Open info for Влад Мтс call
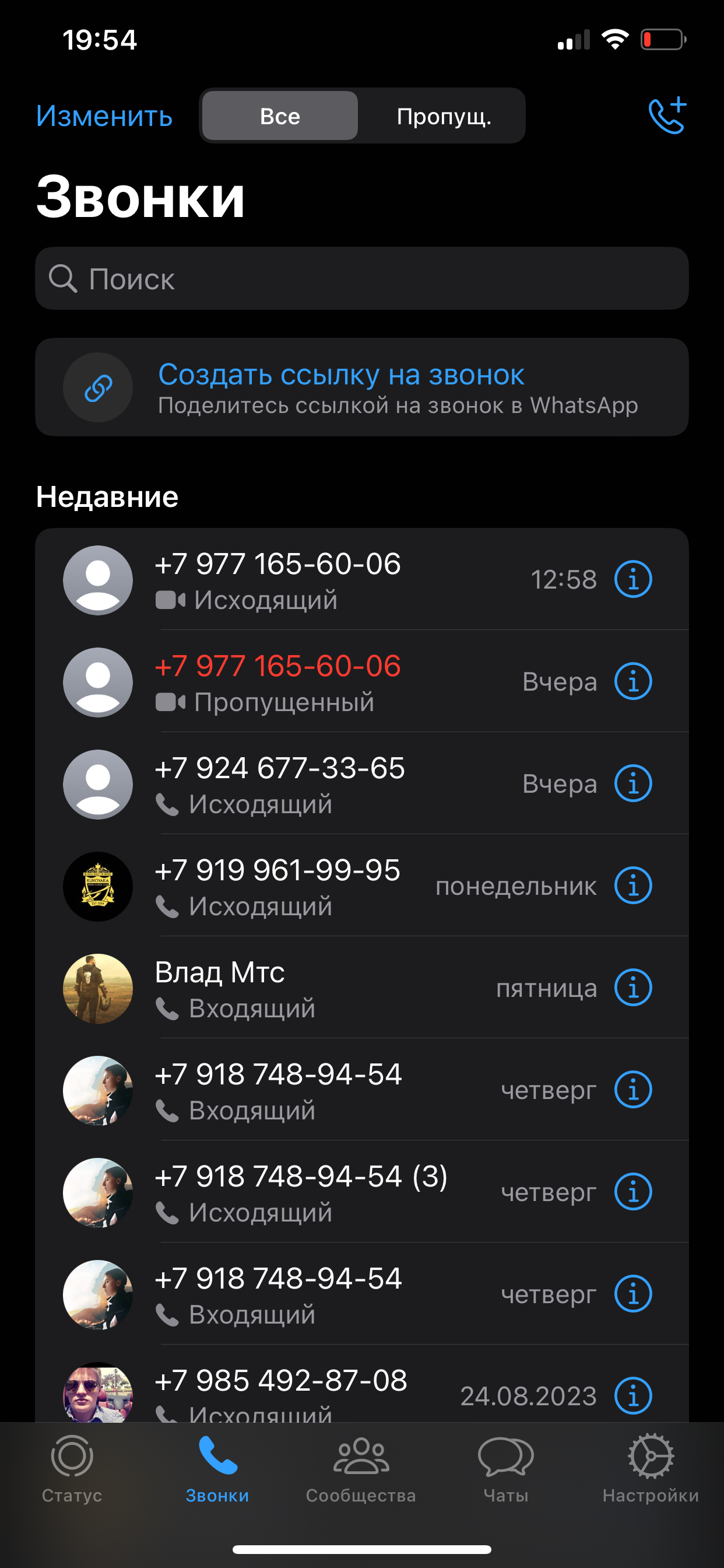The width and height of the screenshot is (724, 1568). 632,988
